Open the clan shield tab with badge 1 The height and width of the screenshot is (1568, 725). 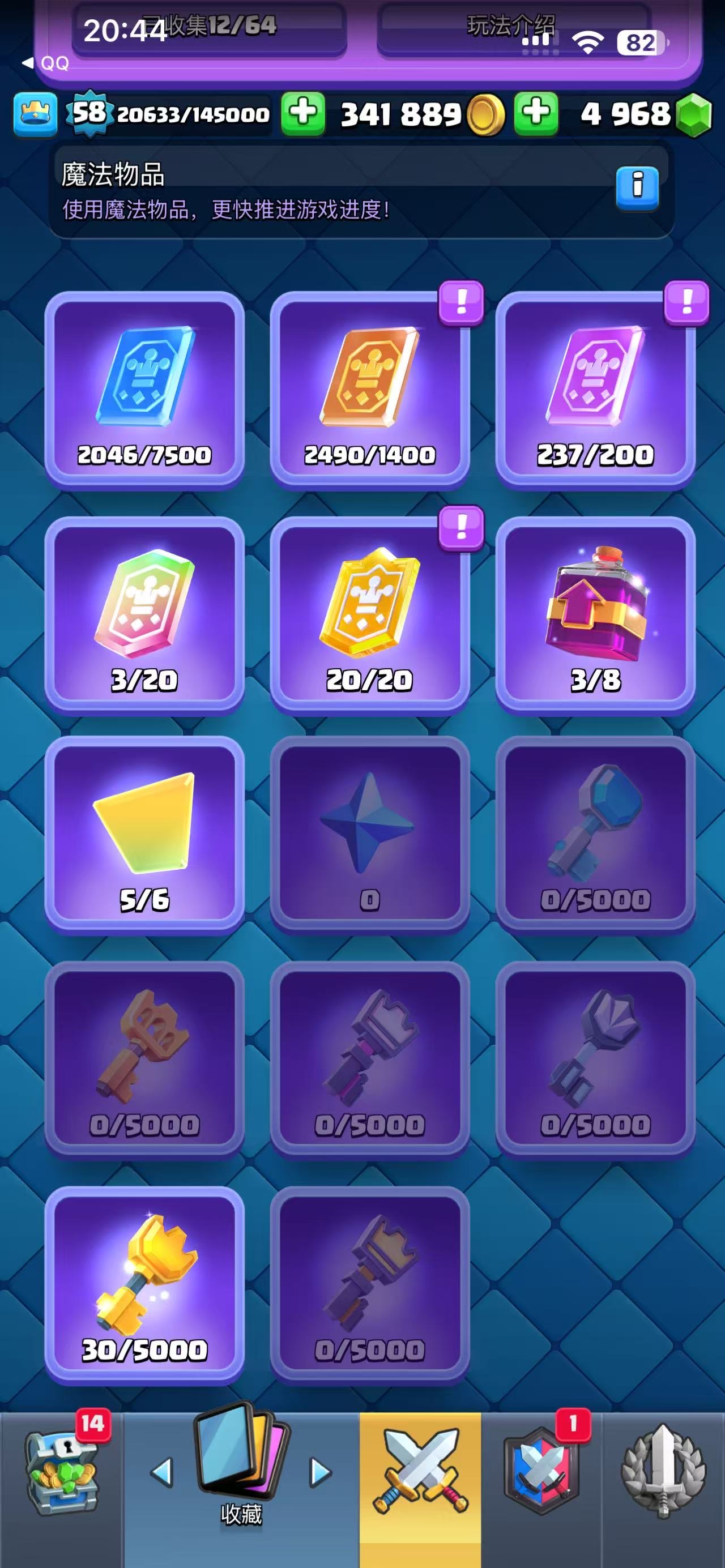pos(540,1473)
